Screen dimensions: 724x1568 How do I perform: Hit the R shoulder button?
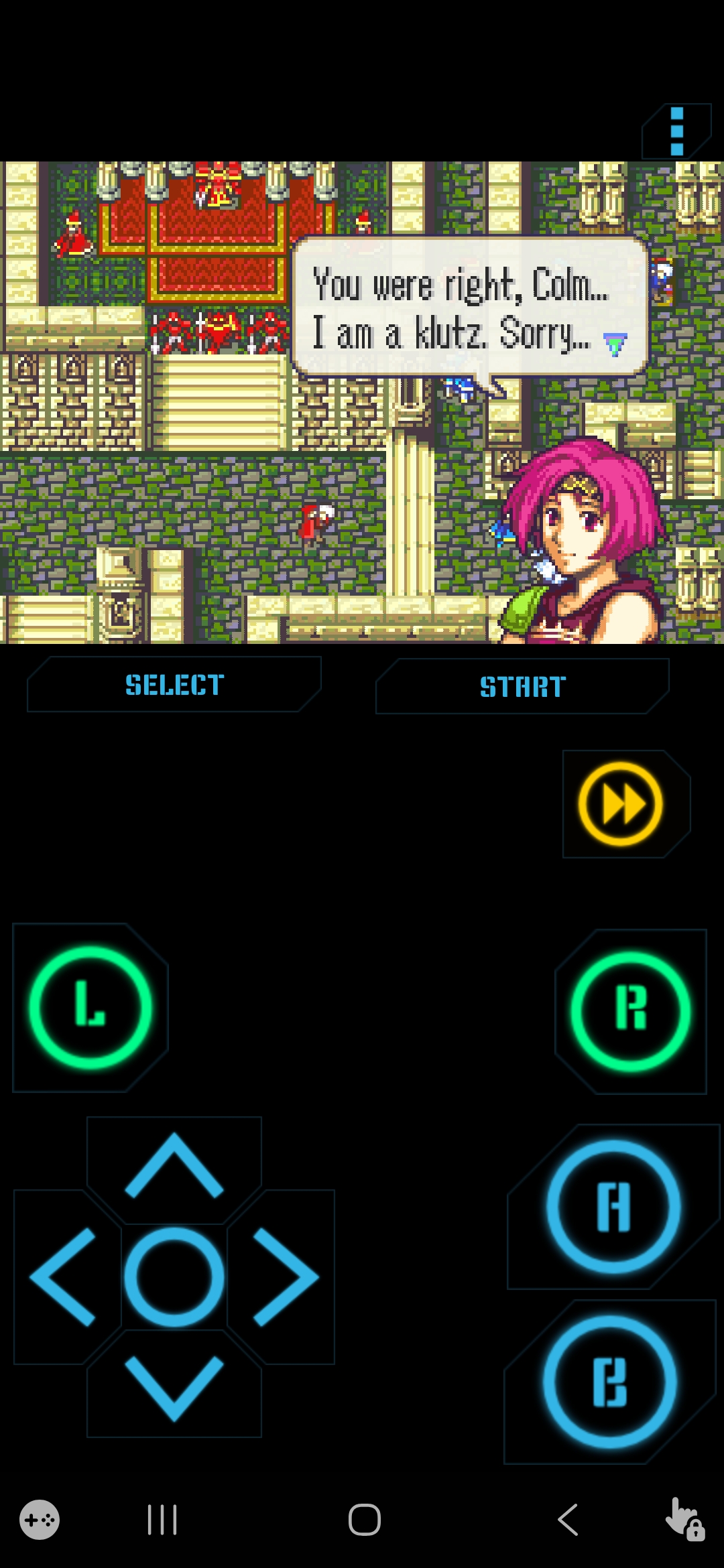[x=631, y=1011]
